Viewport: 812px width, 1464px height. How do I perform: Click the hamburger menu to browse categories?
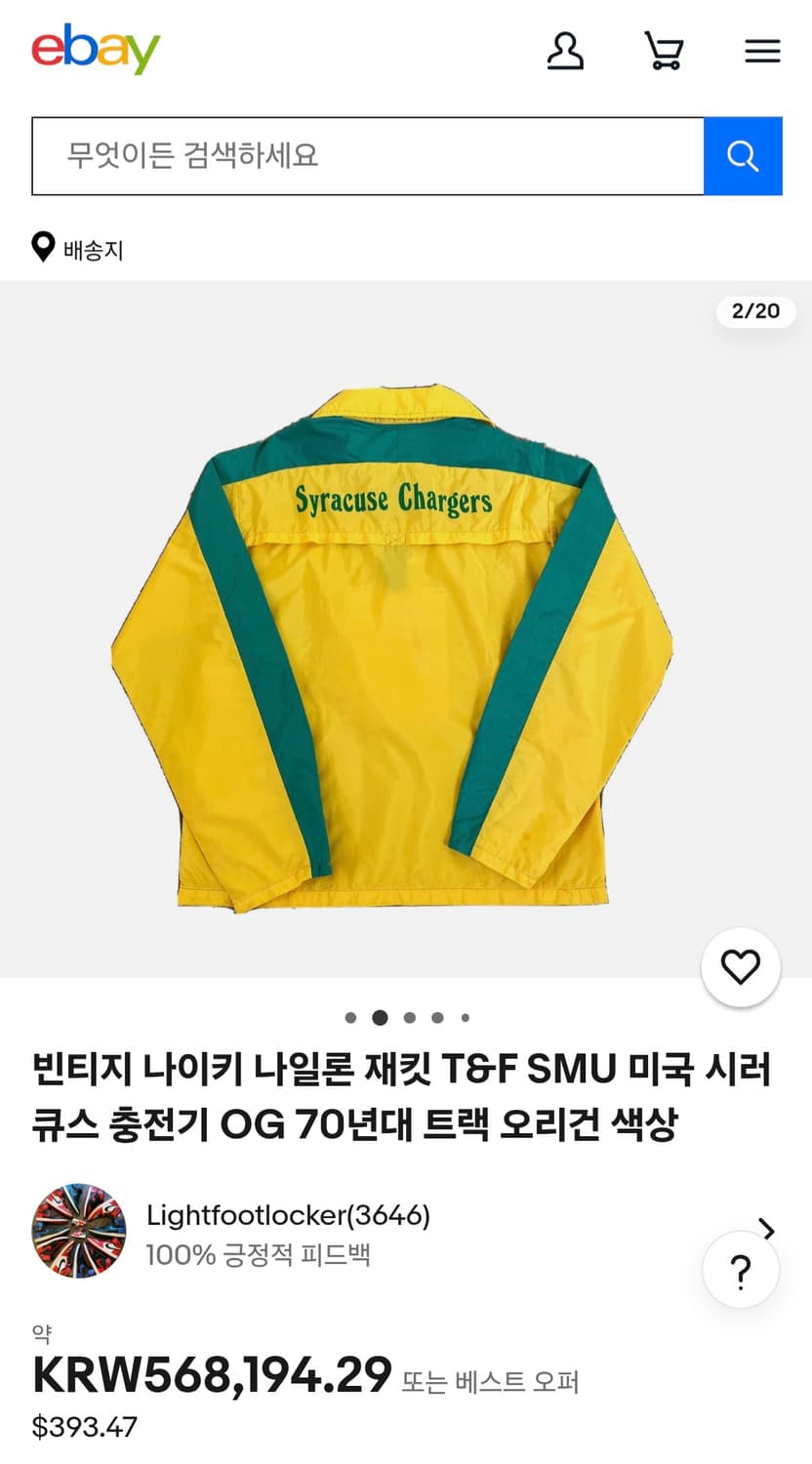(x=762, y=51)
